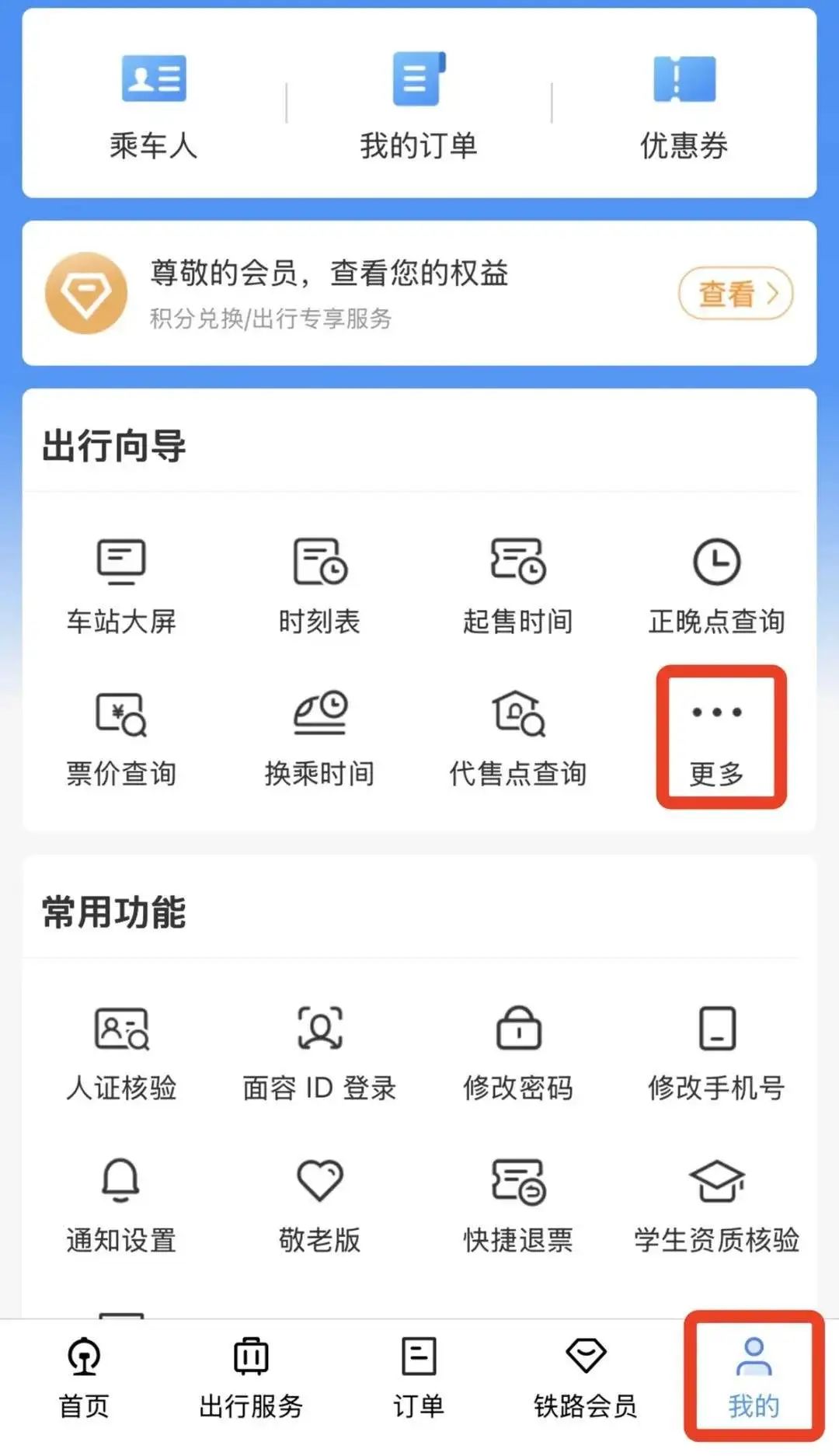Viewport: 839px width, 1456px height.
Task: Open 票价查询 fare lookup
Action: [121, 739]
